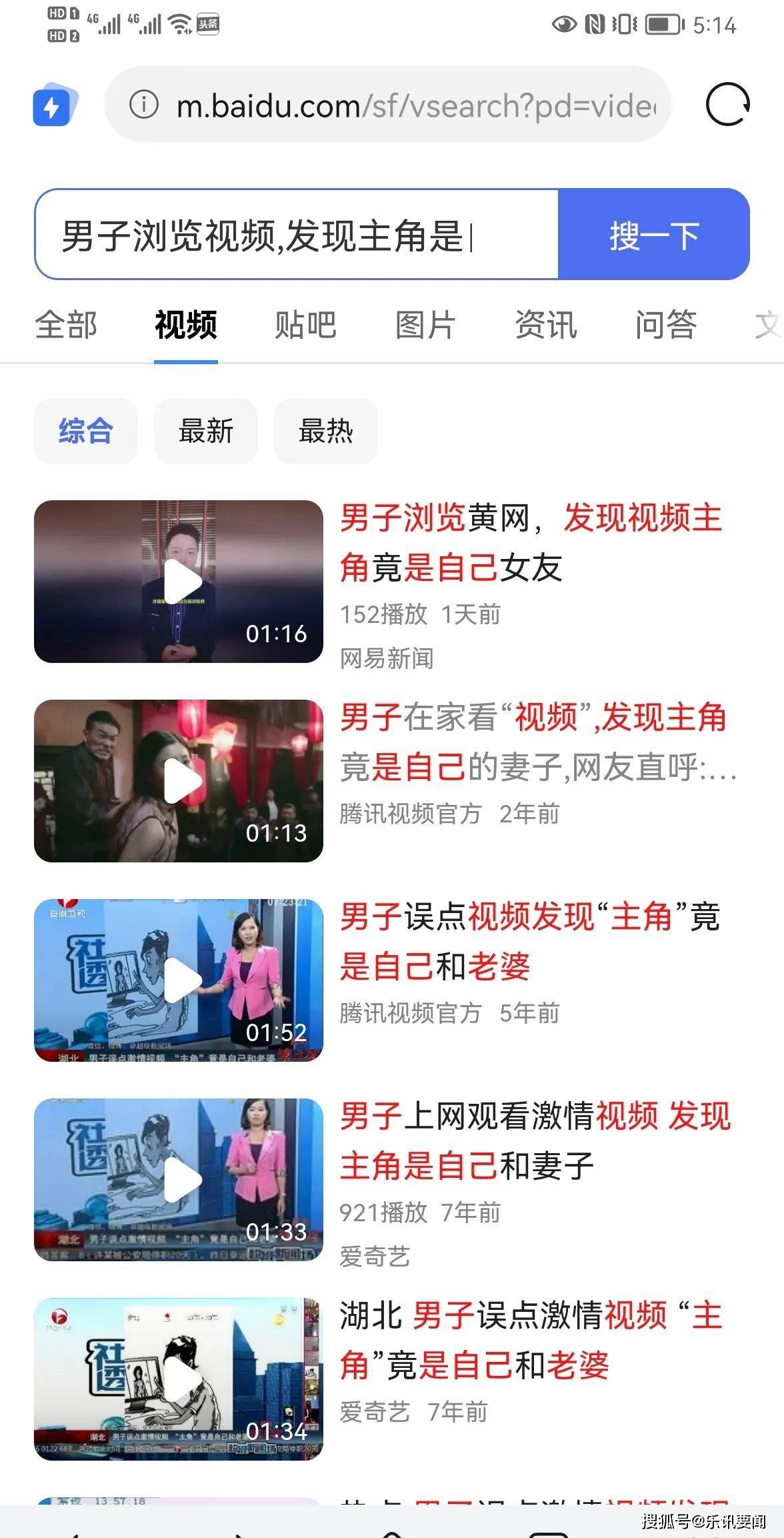Image resolution: width=784 pixels, height=1538 pixels.
Task: Switch to the 问答 tab
Action: [x=666, y=325]
